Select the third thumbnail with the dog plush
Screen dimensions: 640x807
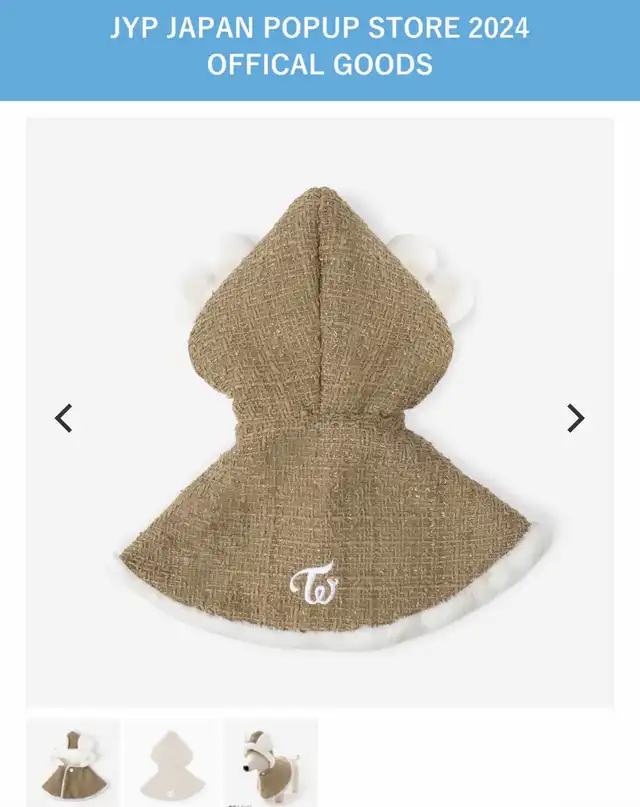point(270,763)
